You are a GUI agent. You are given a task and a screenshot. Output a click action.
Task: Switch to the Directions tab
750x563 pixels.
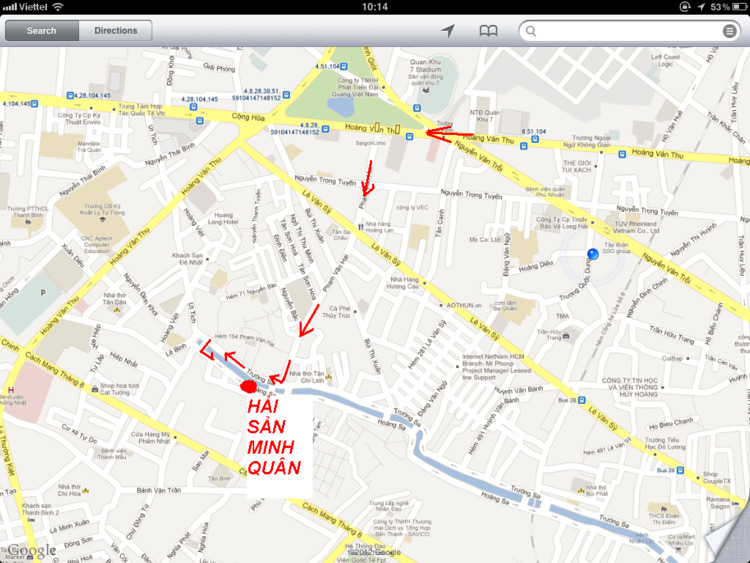click(116, 31)
